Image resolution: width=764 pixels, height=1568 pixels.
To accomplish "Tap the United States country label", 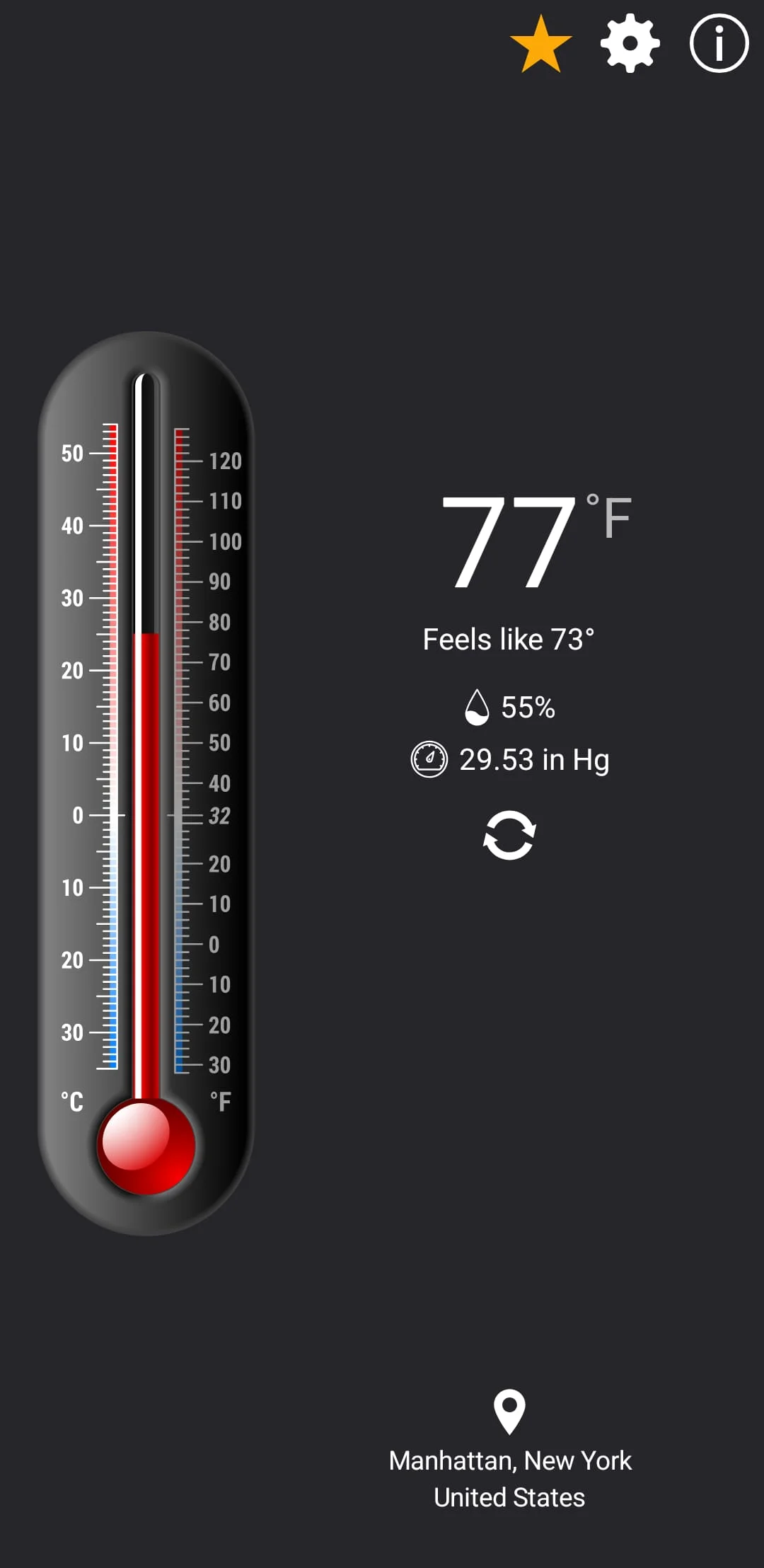I will coord(509,1499).
